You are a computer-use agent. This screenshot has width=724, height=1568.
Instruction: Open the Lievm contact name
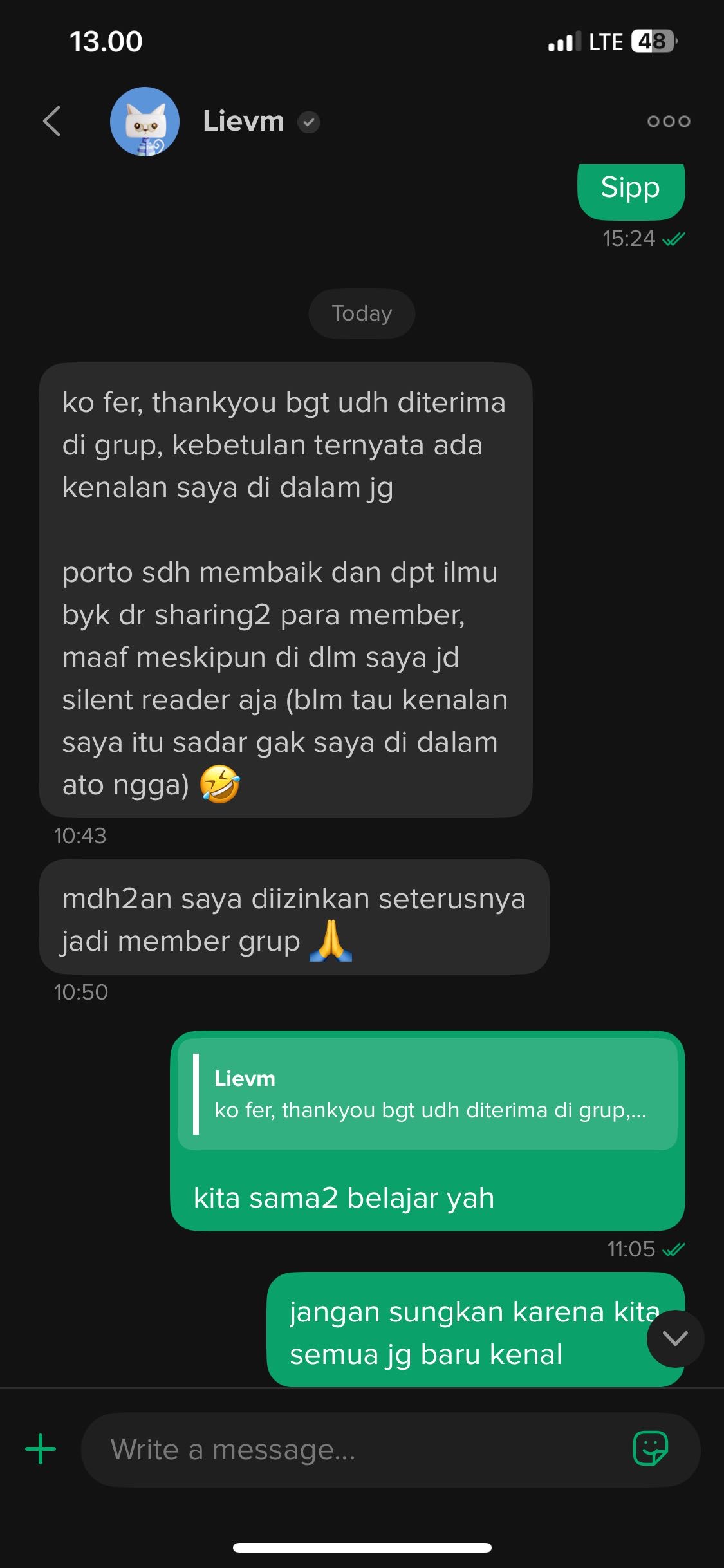[x=243, y=121]
